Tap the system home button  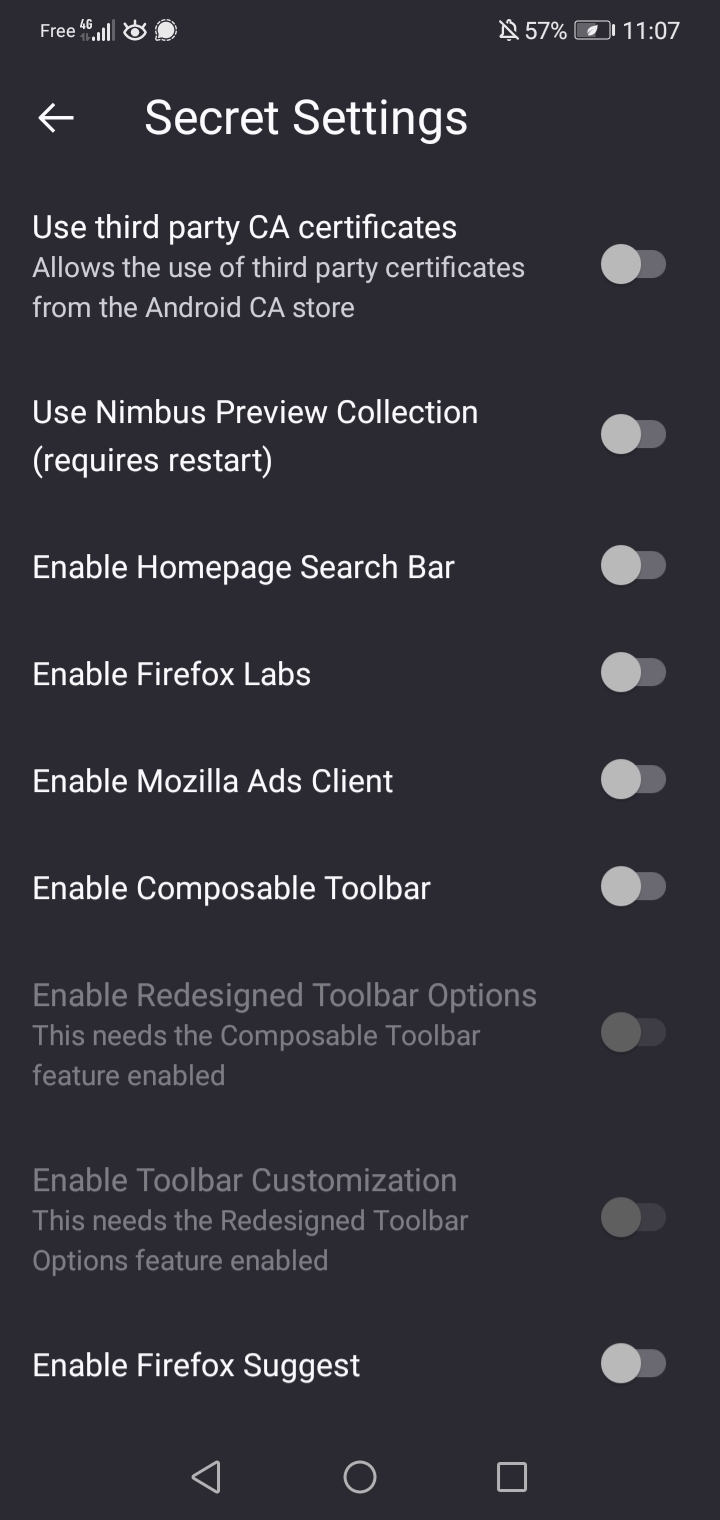tap(360, 1477)
